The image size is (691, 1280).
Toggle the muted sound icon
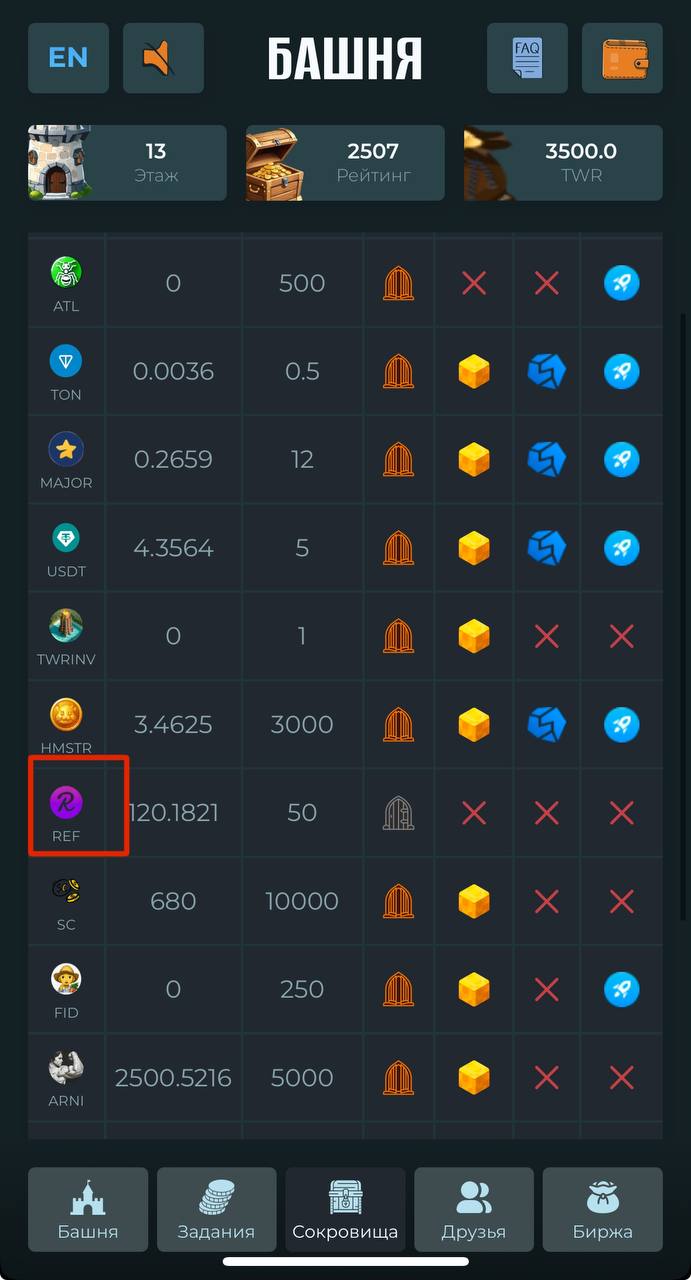click(163, 58)
